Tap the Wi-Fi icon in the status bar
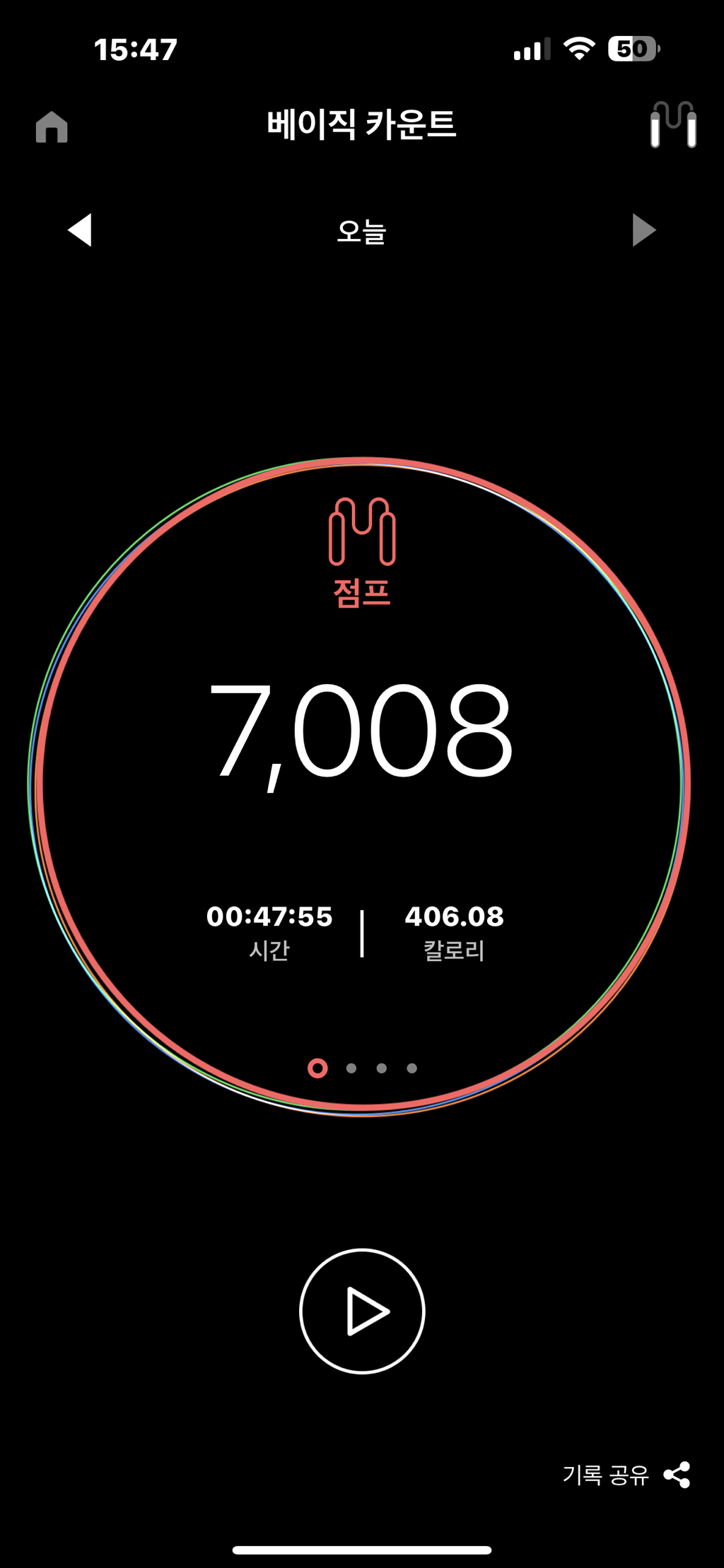This screenshot has height=1568, width=724. coord(580,48)
